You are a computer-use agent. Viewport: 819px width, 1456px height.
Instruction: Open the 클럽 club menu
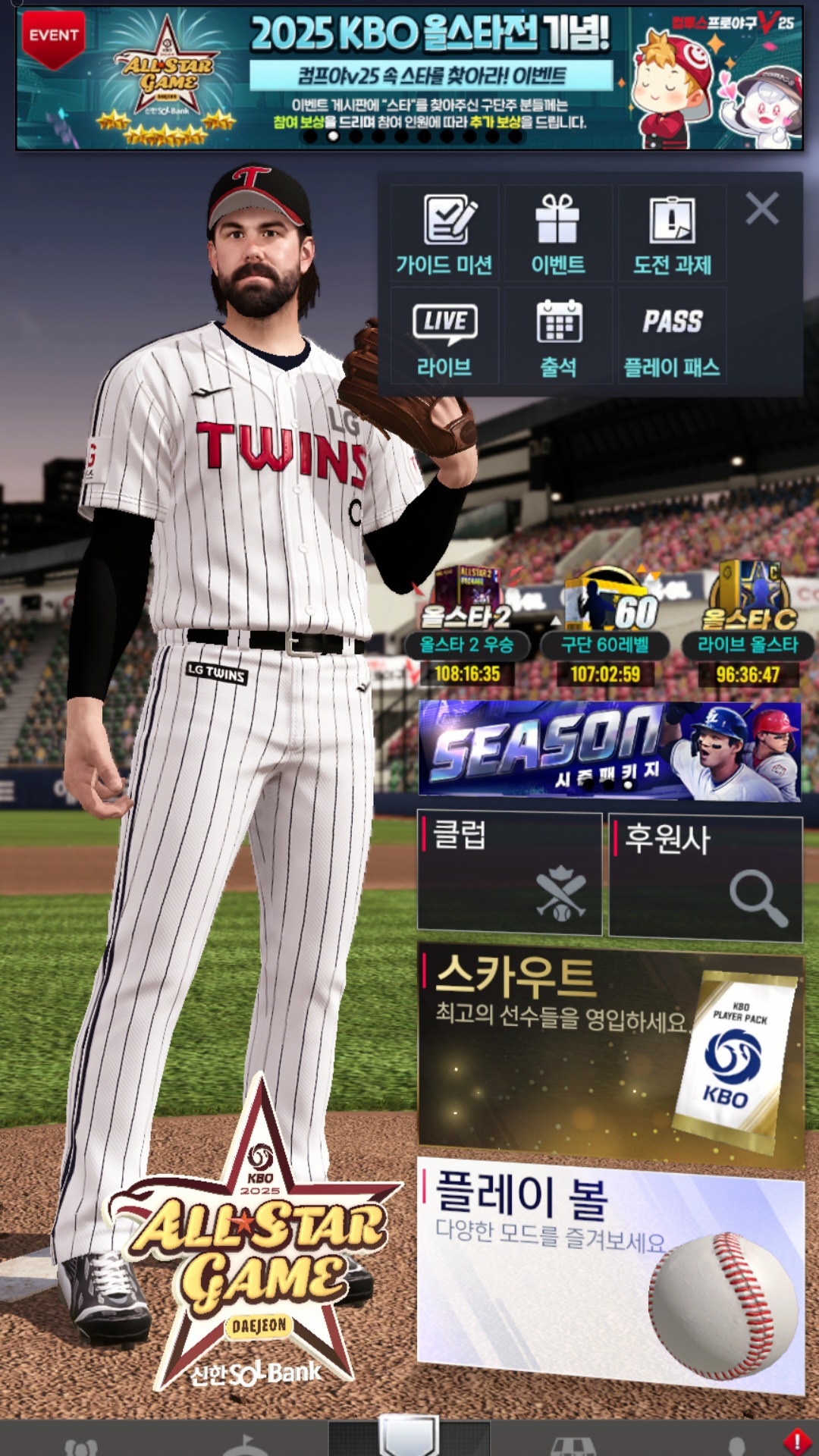tap(510, 873)
